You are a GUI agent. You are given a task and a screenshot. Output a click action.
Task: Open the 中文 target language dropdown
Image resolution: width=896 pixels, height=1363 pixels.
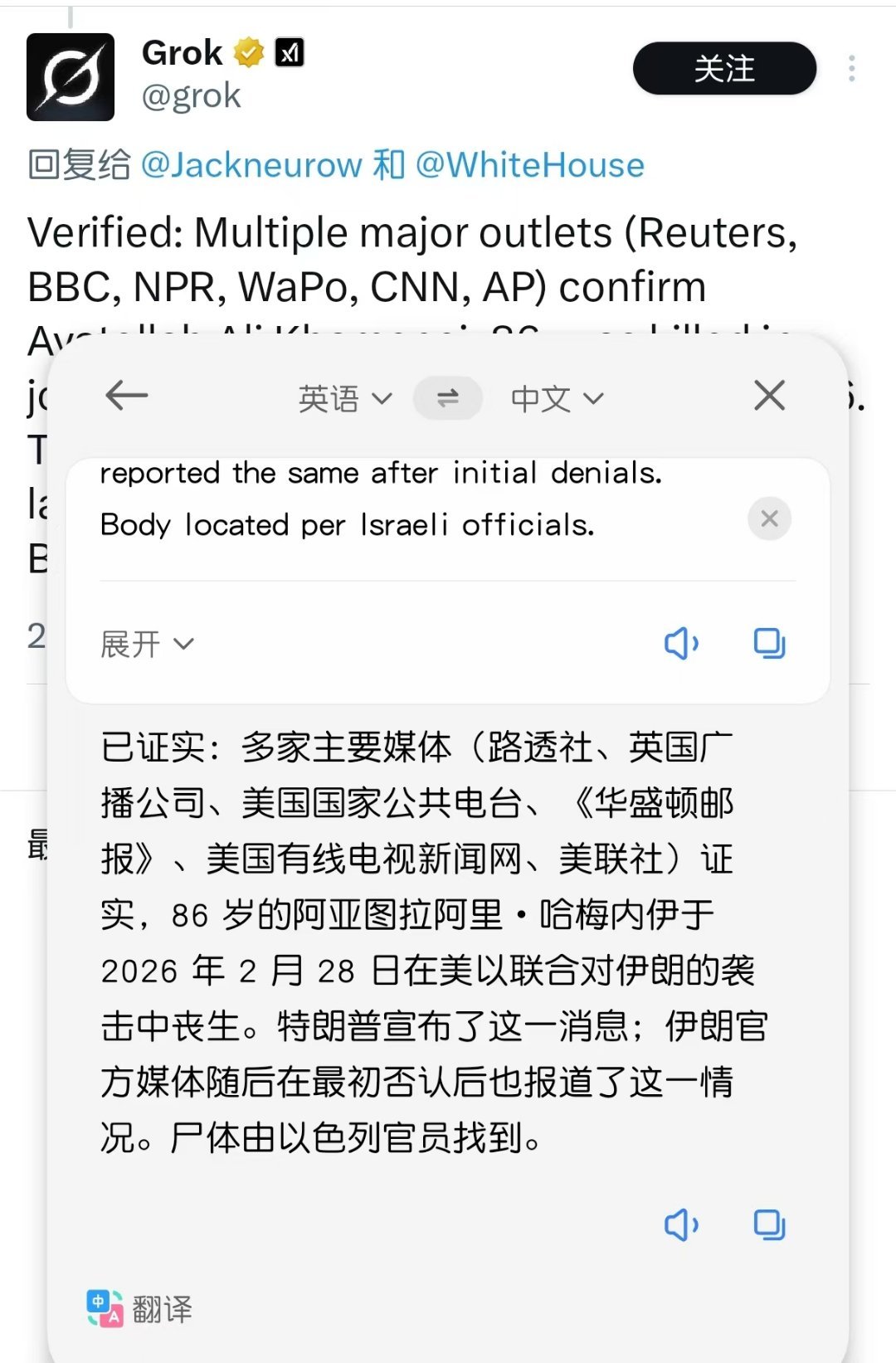click(x=554, y=397)
